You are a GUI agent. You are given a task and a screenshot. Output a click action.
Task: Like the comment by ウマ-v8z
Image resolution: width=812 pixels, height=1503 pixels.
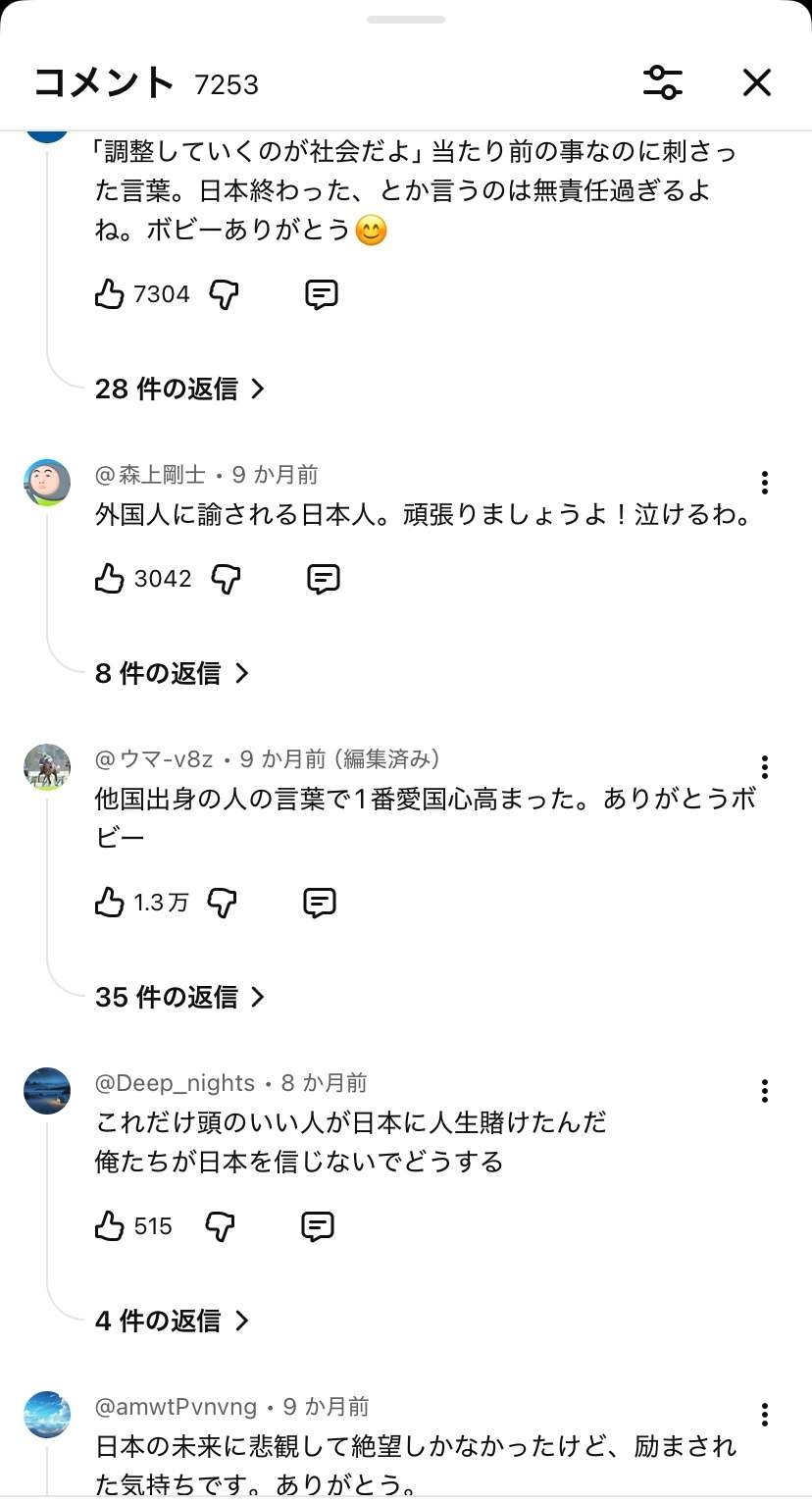[x=110, y=903]
